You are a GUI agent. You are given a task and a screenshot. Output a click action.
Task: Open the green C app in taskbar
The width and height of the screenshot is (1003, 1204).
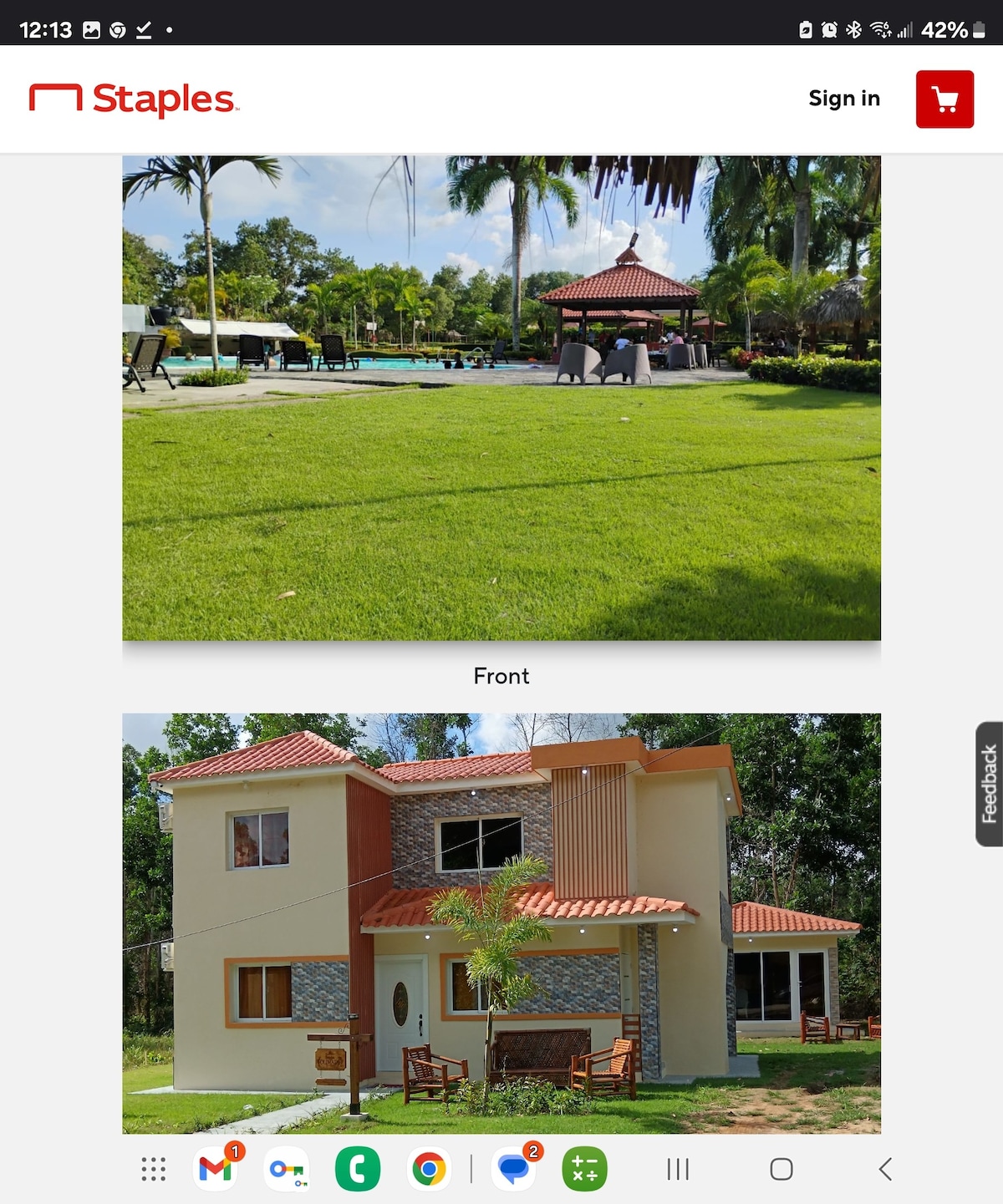pos(358,1169)
